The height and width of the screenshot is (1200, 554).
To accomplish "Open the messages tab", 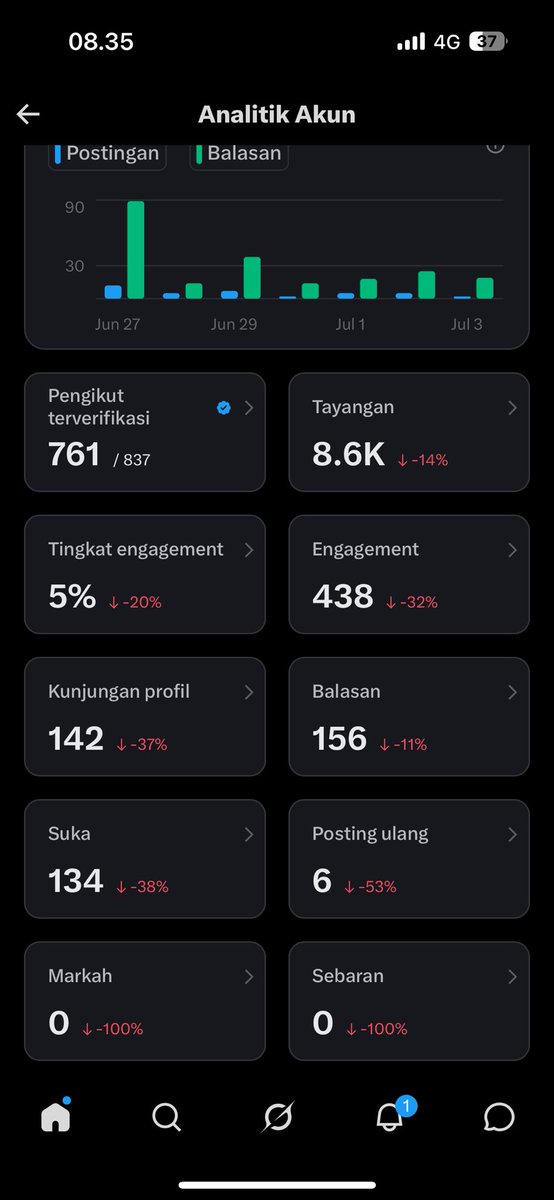I will coord(499,1117).
